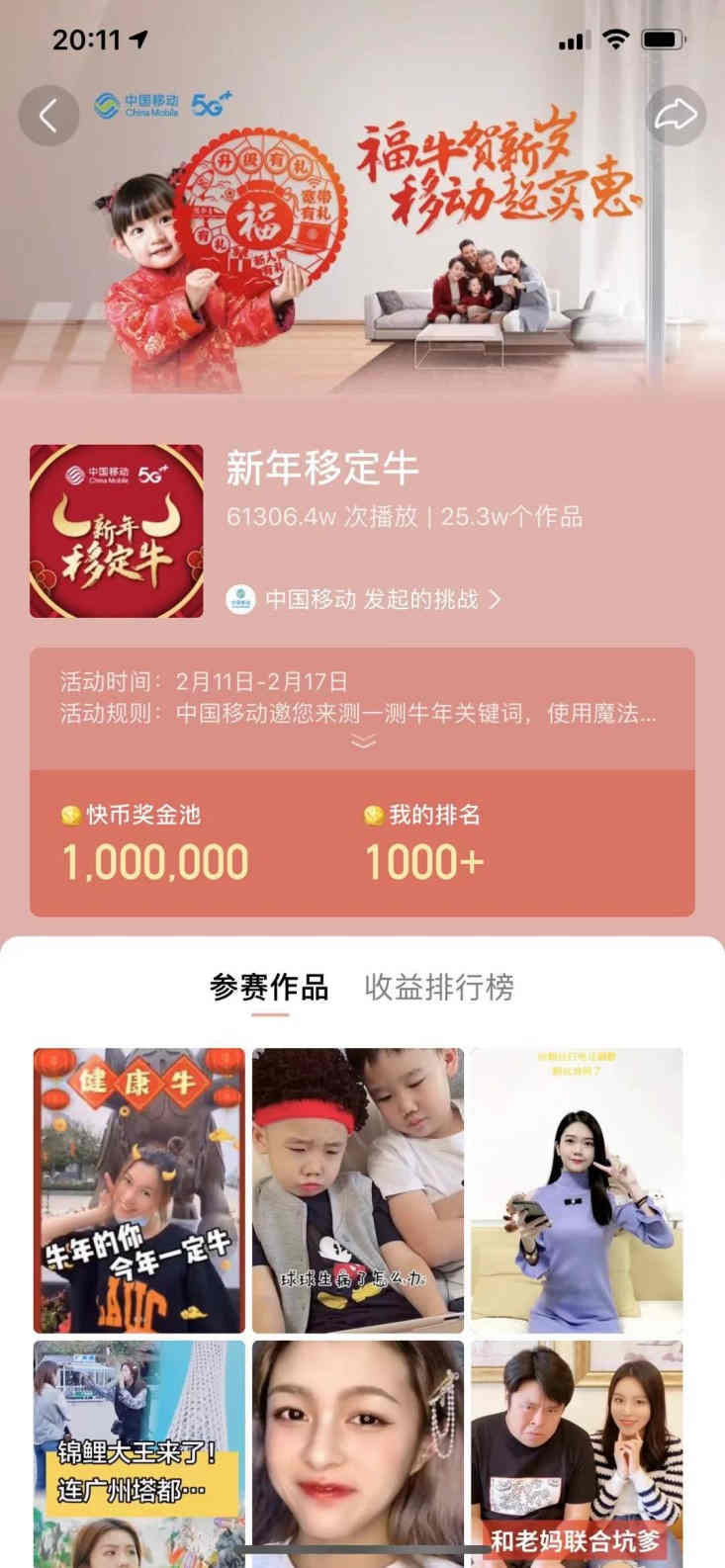
Task: Open video of woman in purple dress
Action: [x=577, y=1190]
